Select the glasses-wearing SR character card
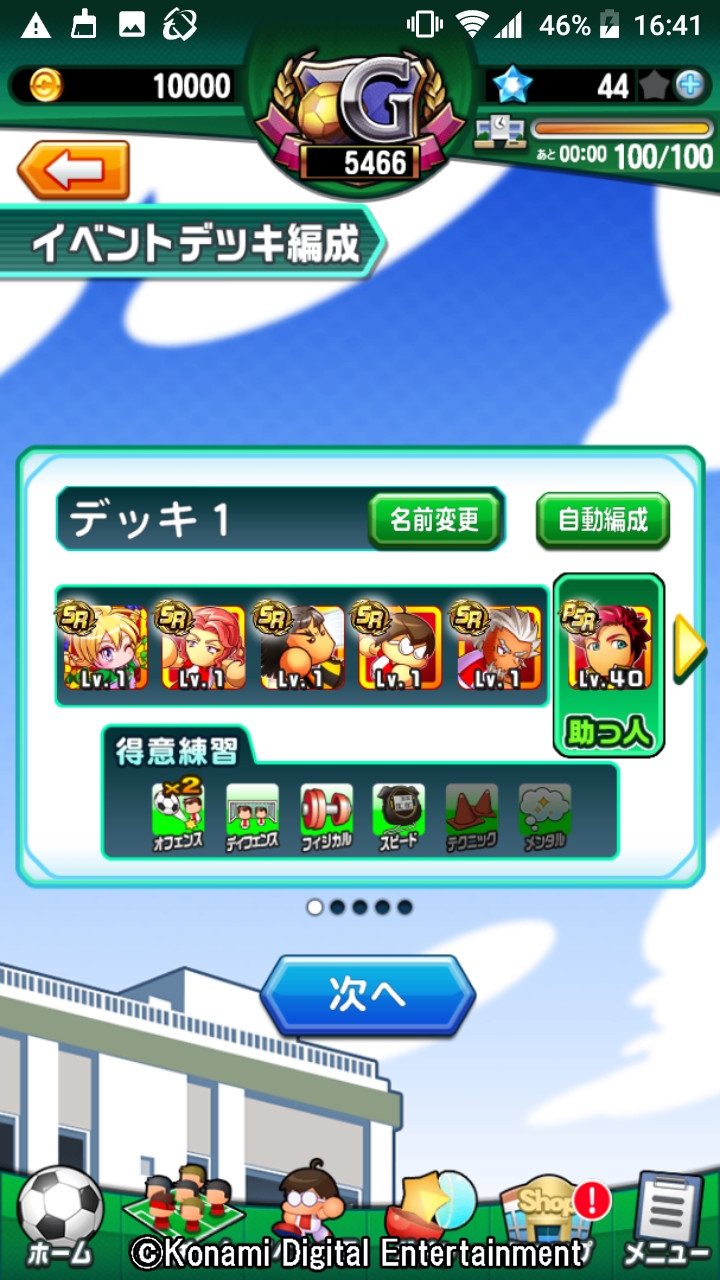The width and height of the screenshot is (720, 1280). click(x=399, y=646)
